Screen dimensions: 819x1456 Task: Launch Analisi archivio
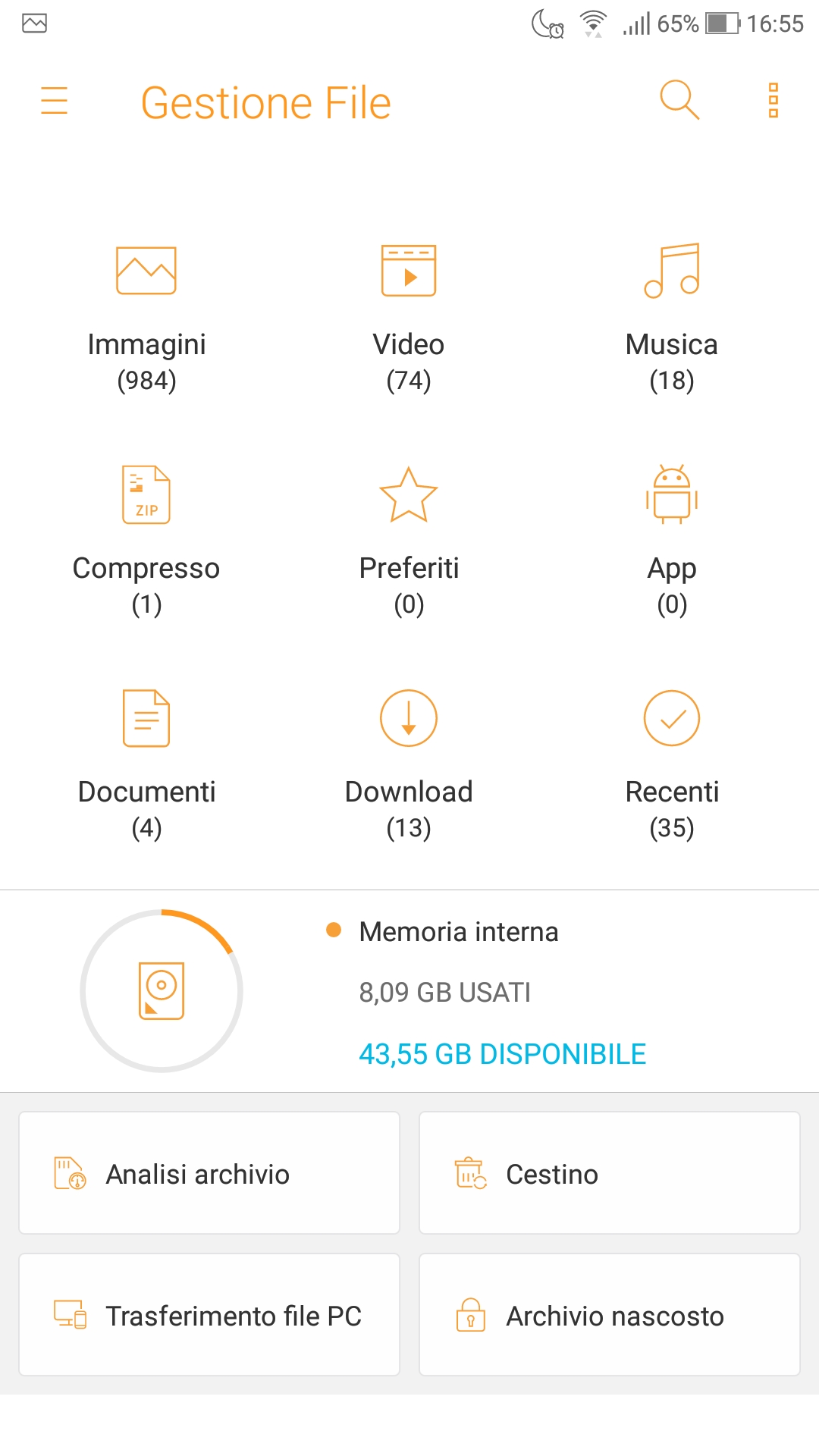[x=209, y=1173]
